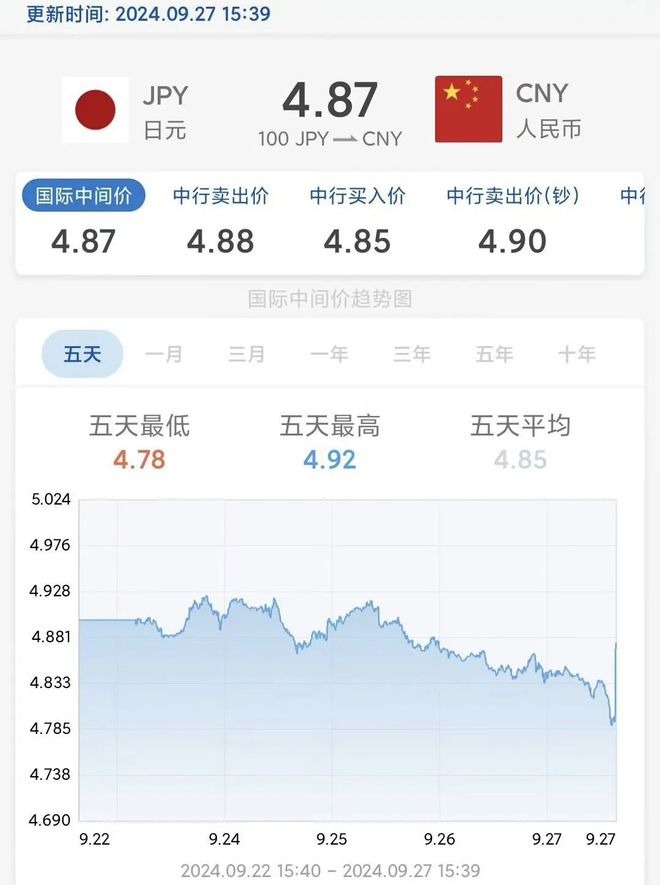This screenshot has height=885, width=660.
Task: Change the chart range to 一年
Action: click(x=329, y=354)
